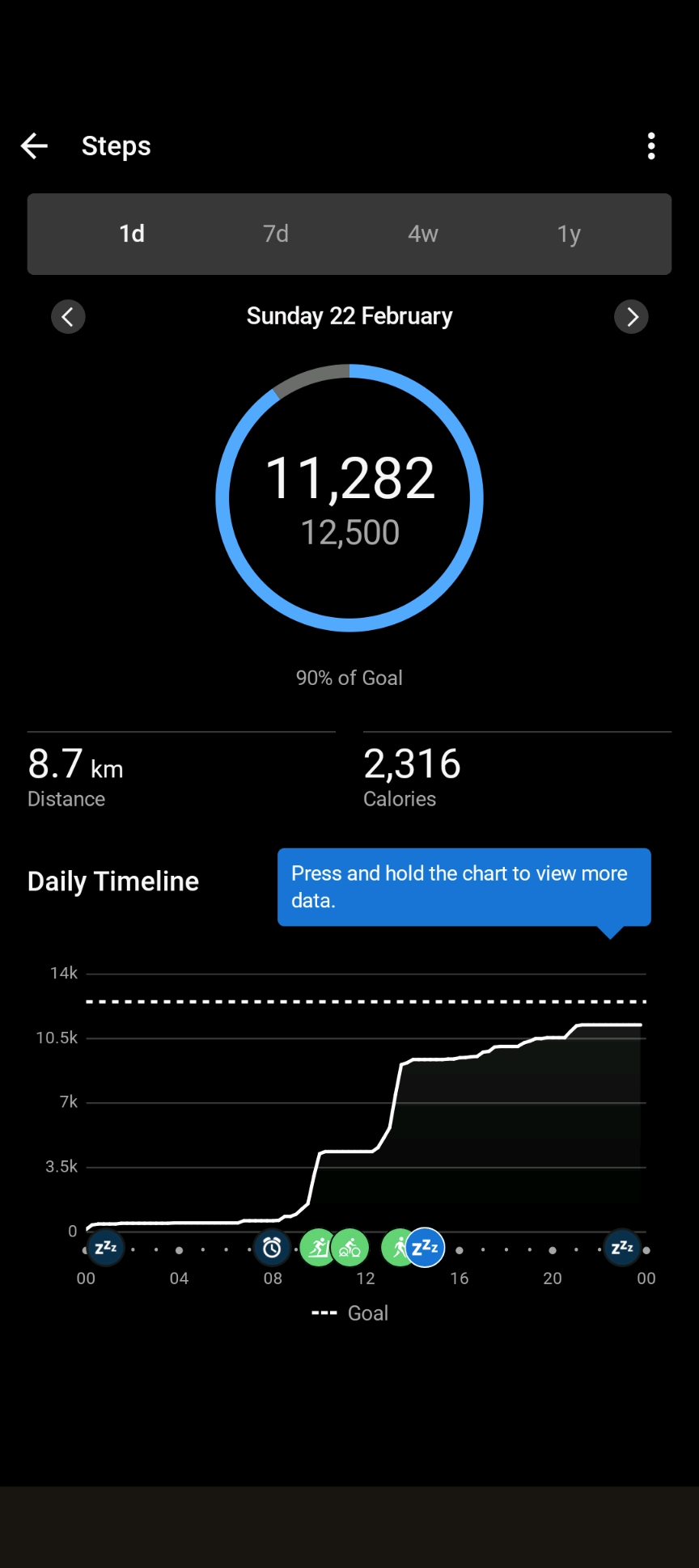Go to the next day
The height and width of the screenshot is (1568, 699).
pyautogui.click(x=631, y=316)
